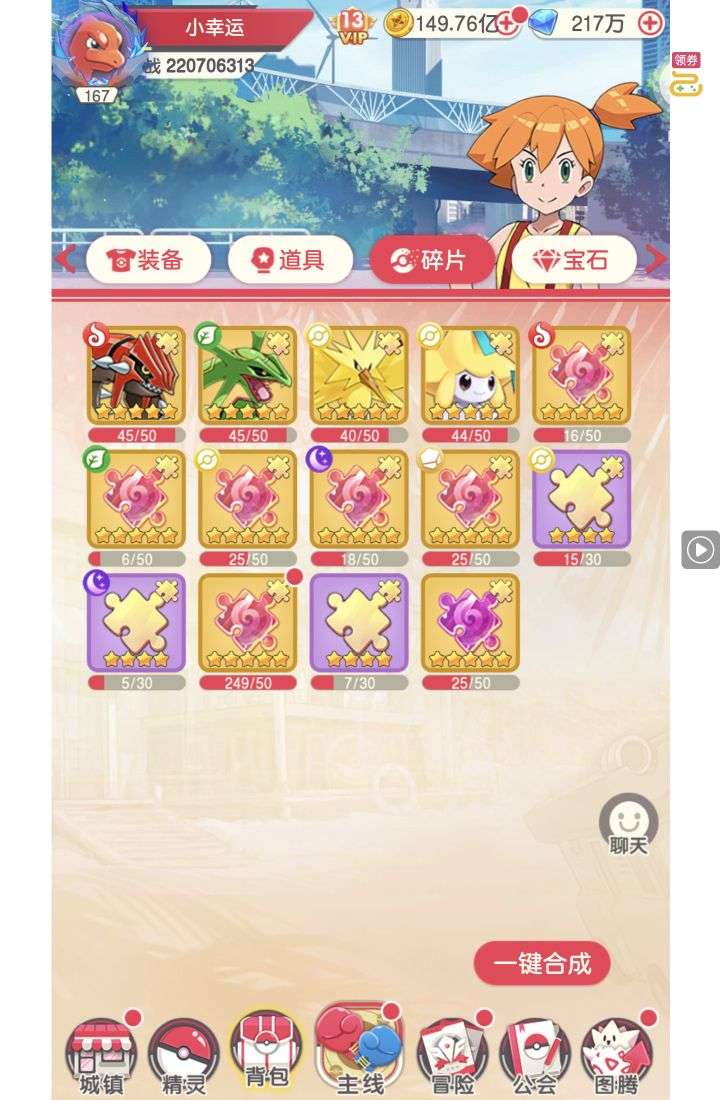
Task: Go to the 精灵 section
Action: (183, 1055)
